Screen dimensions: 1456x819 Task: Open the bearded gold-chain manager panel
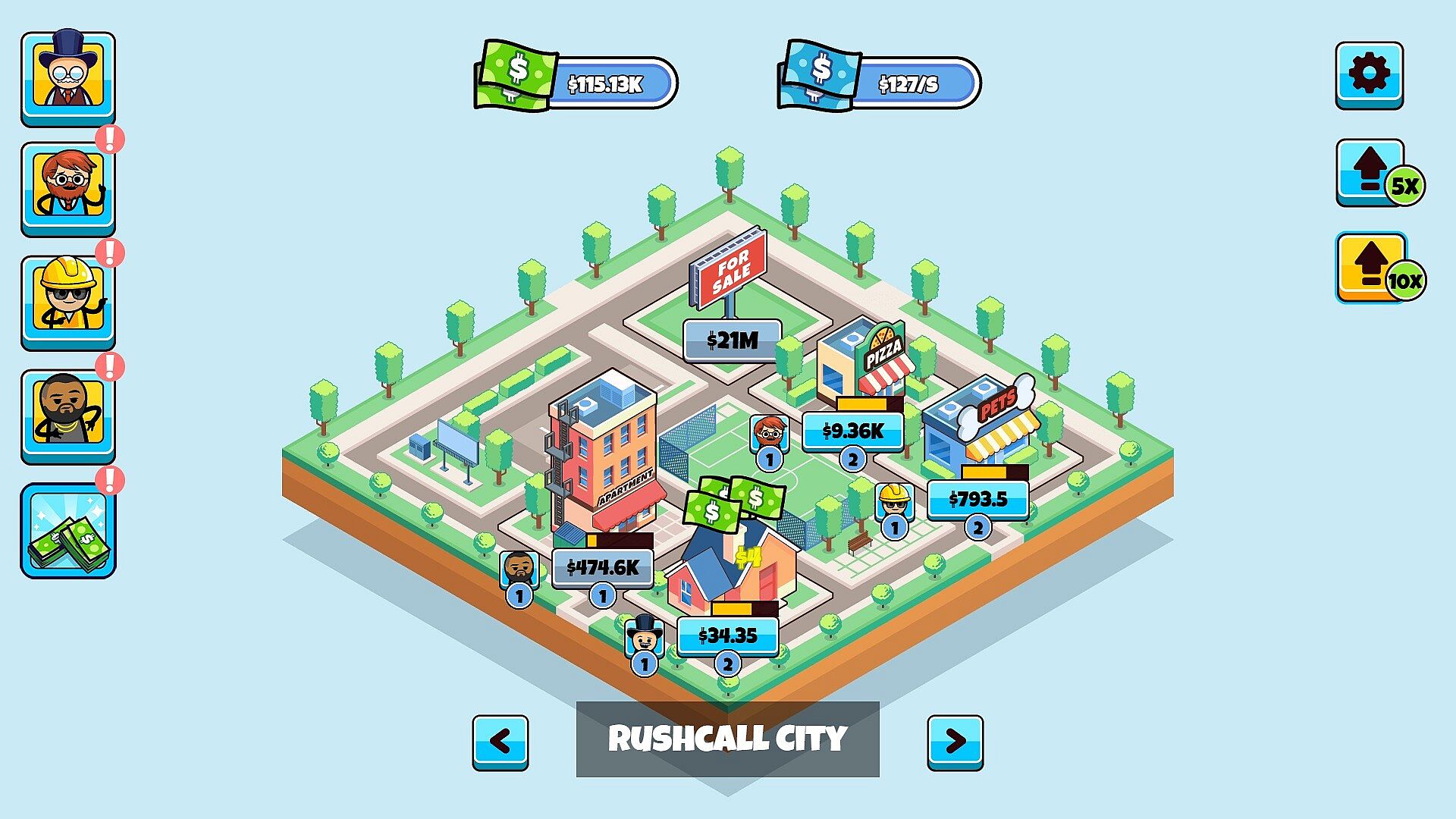(68, 416)
